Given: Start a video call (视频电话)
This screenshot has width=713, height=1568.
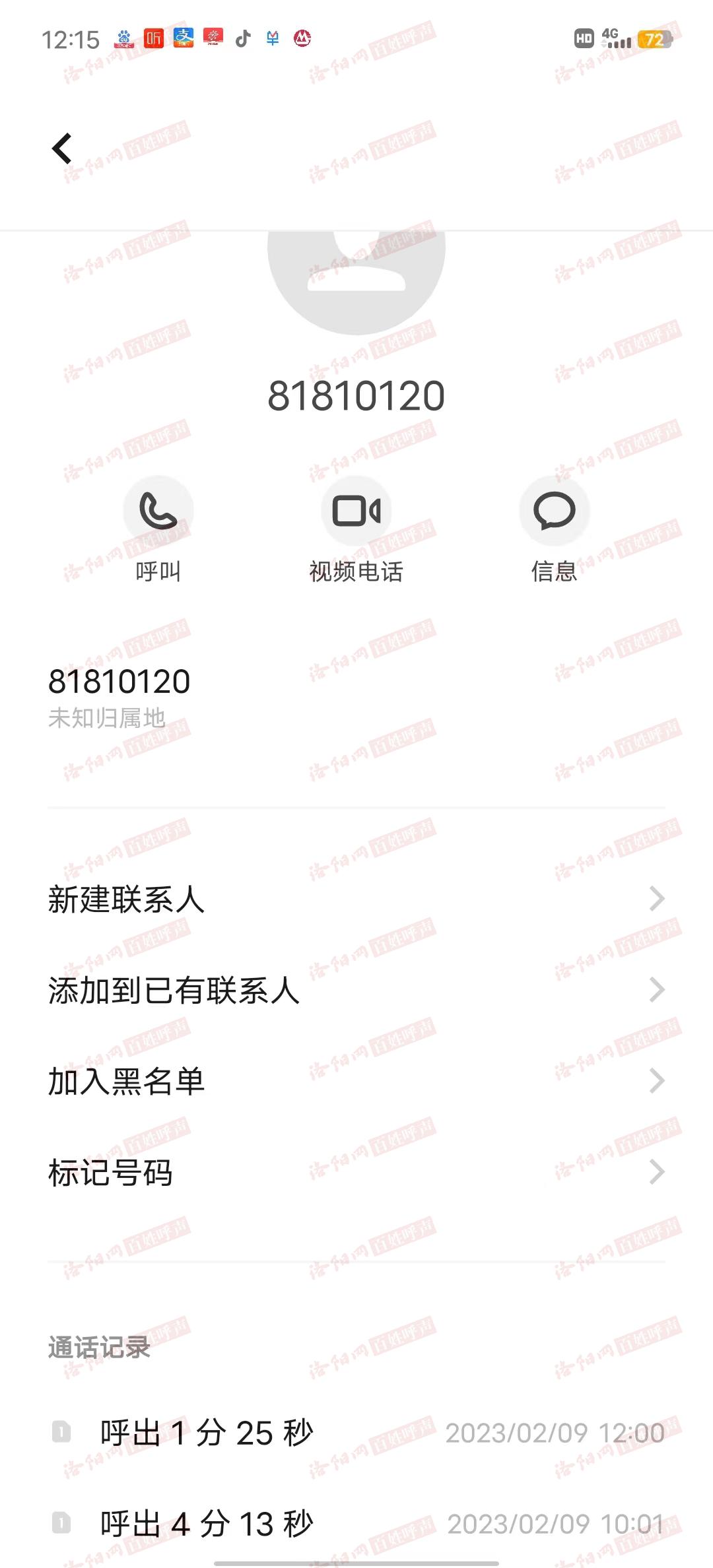Looking at the screenshot, I should tap(356, 511).
